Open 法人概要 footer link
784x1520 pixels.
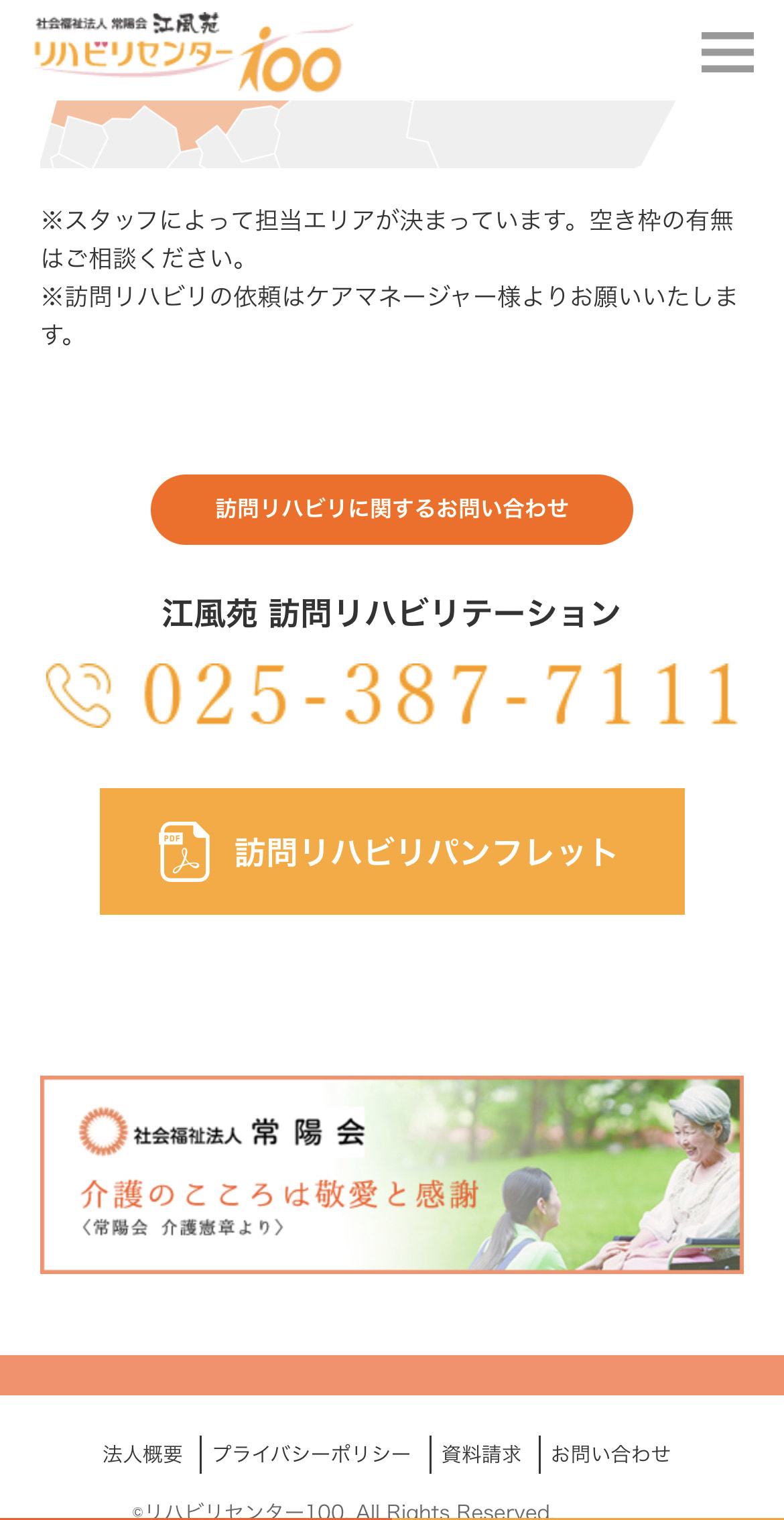point(143,1454)
